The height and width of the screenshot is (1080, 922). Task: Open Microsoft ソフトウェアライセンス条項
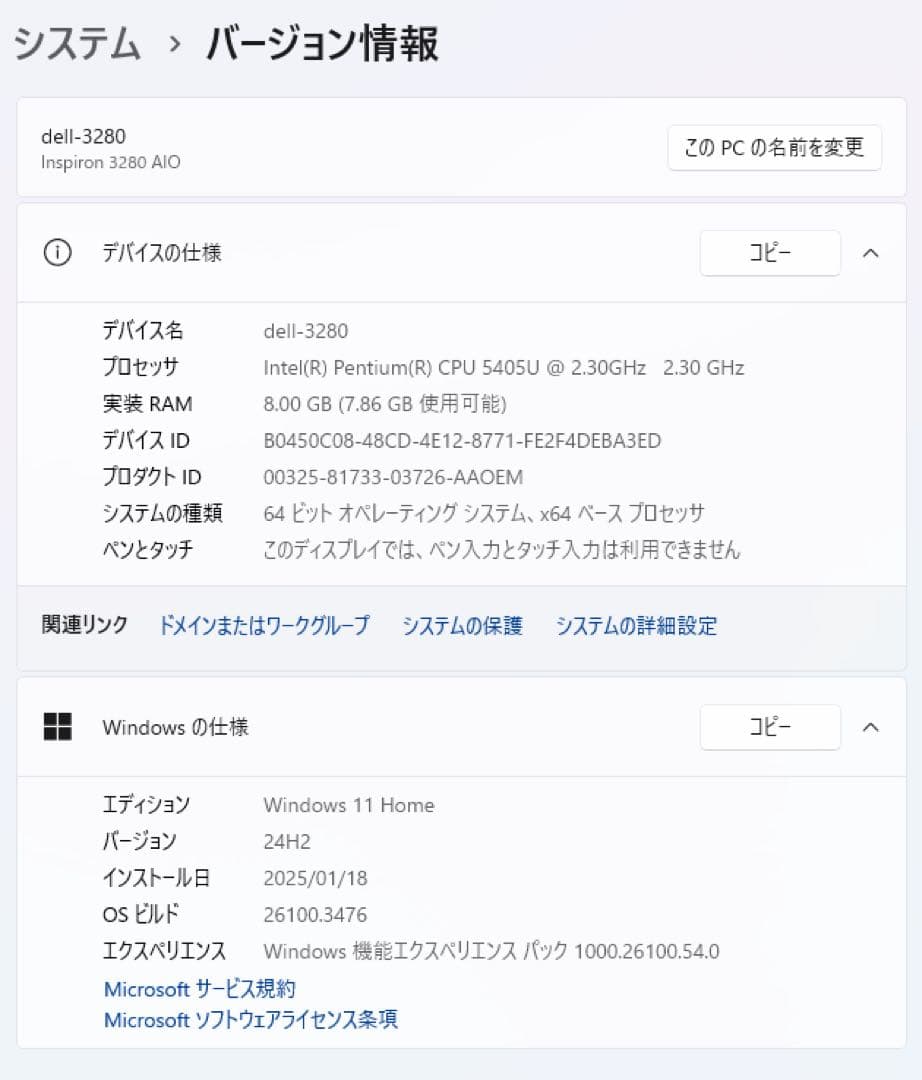click(250, 1019)
